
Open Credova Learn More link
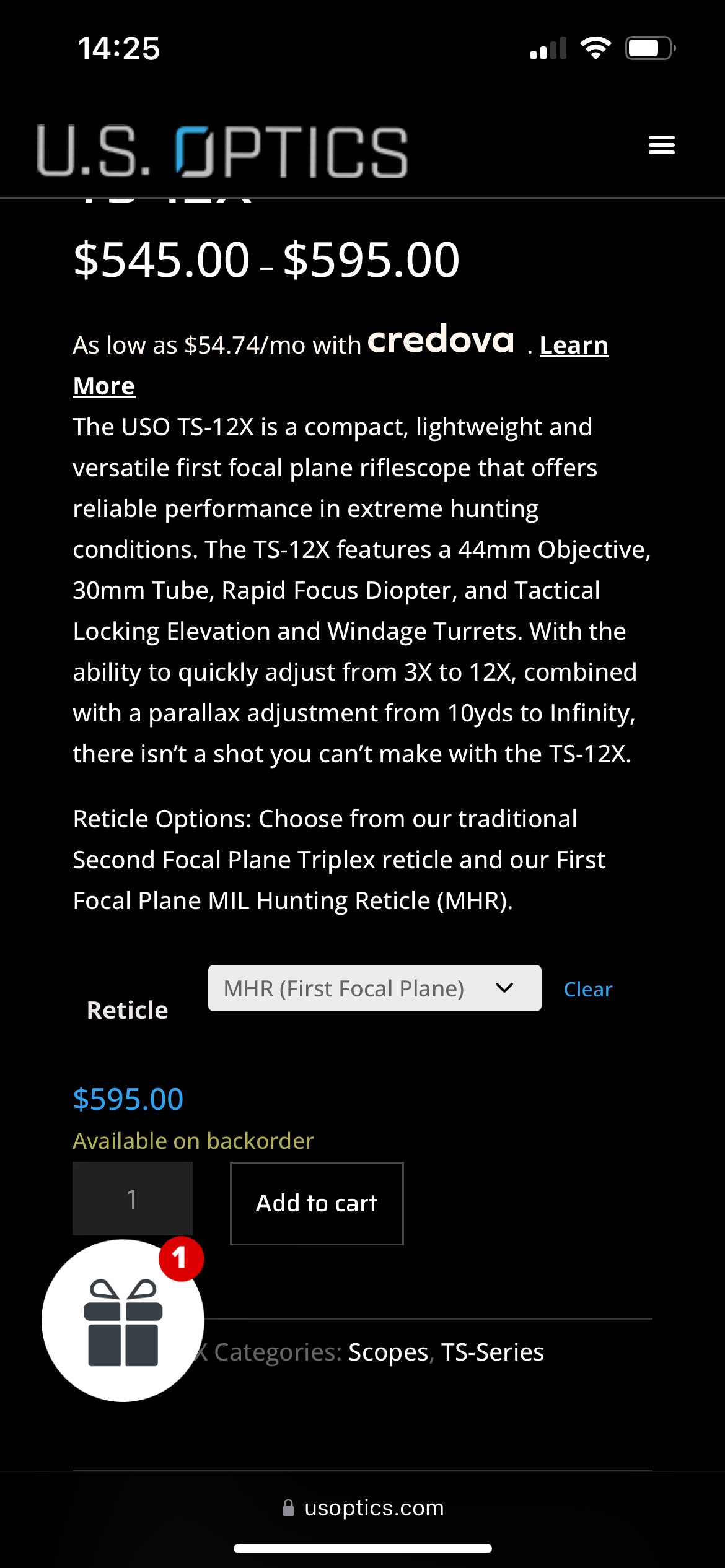point(573,346)
